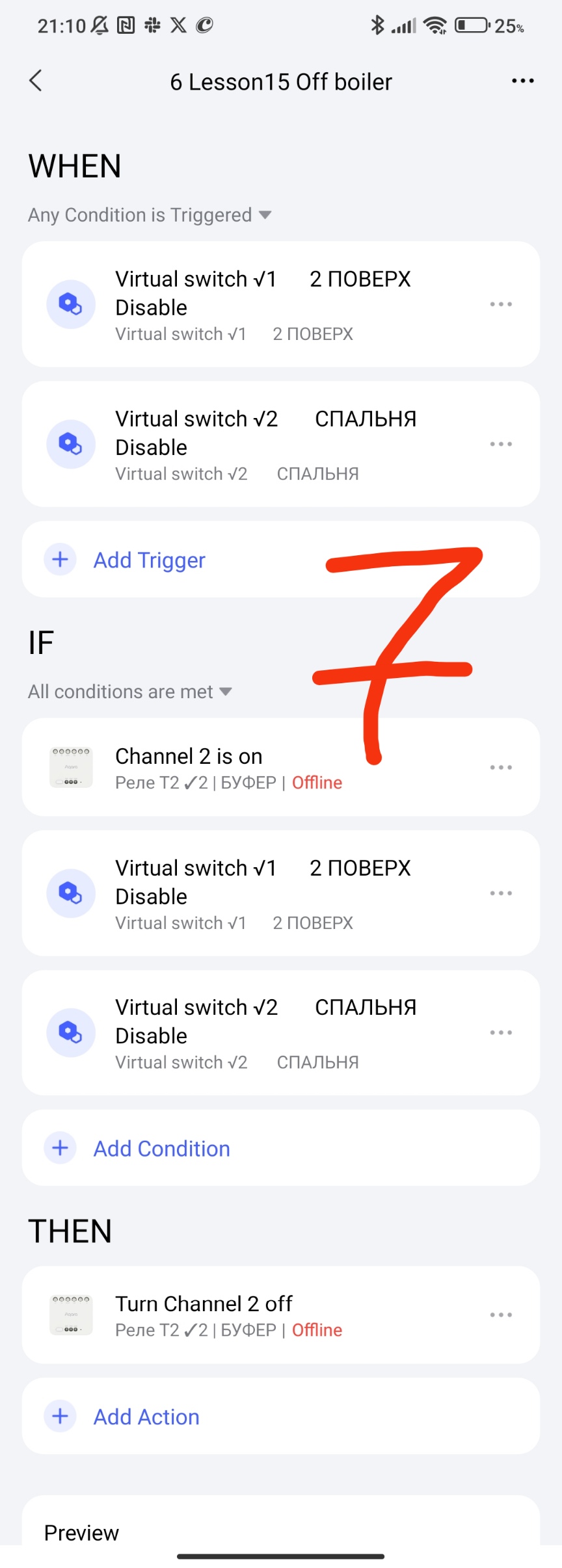This screenshot has height=1568, width=562.
Task: Add Action to the THEN section
Action: (146, 1417)
